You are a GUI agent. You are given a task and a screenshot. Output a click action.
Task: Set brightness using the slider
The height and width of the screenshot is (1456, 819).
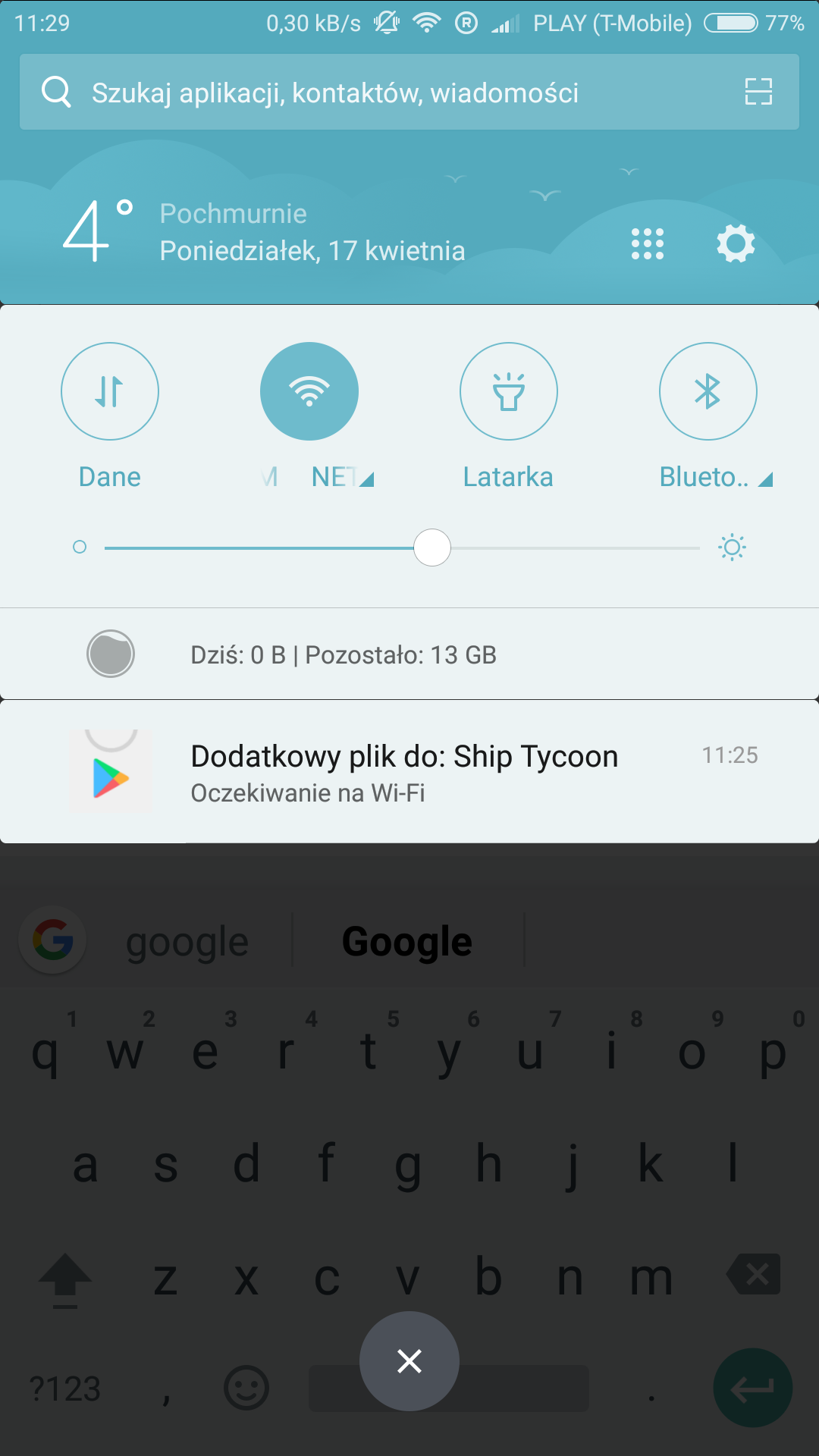(432, 548)
